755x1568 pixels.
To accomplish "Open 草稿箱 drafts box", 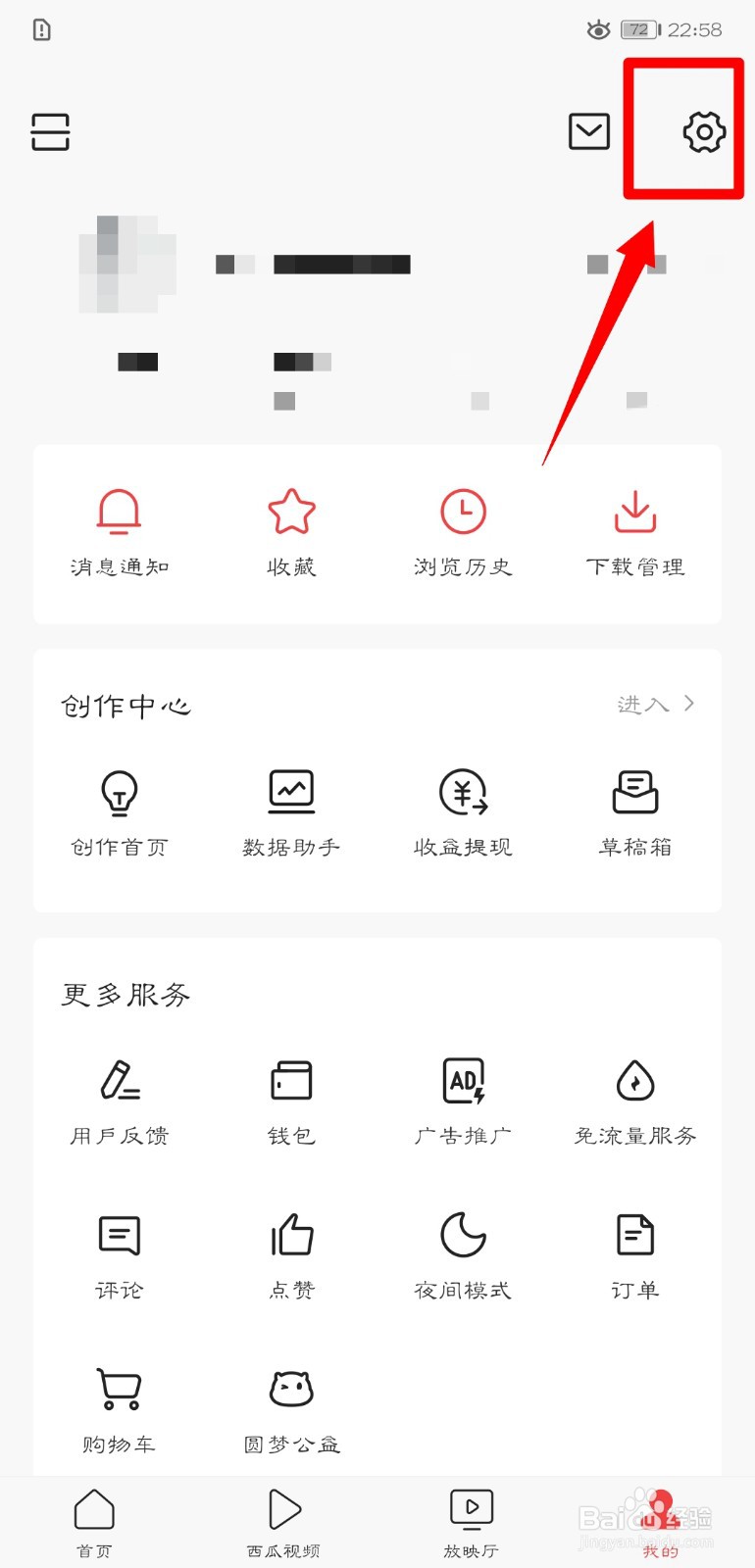I will coord(633,811).
